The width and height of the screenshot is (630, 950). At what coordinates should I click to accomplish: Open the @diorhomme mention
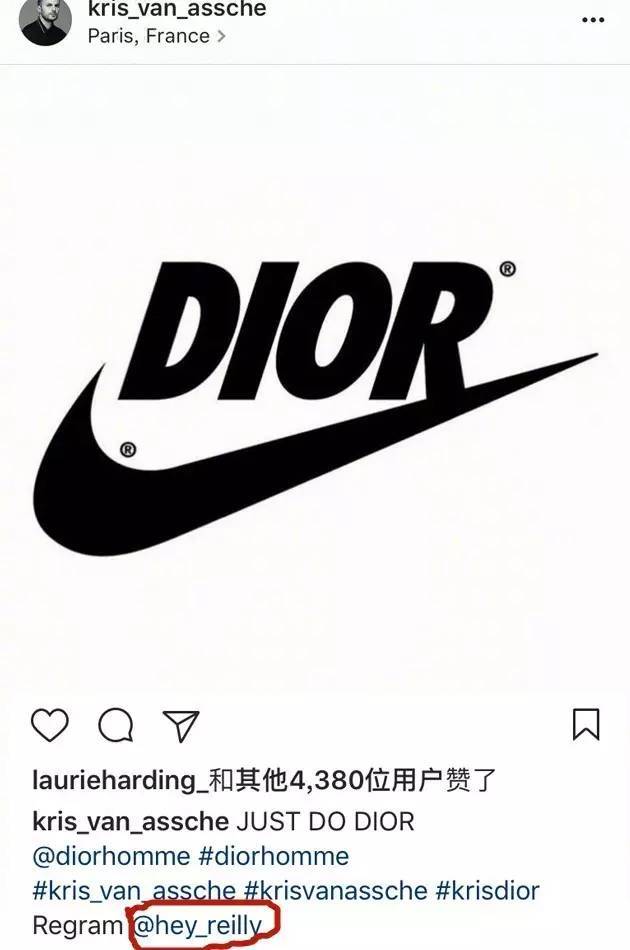coord(111,856)
